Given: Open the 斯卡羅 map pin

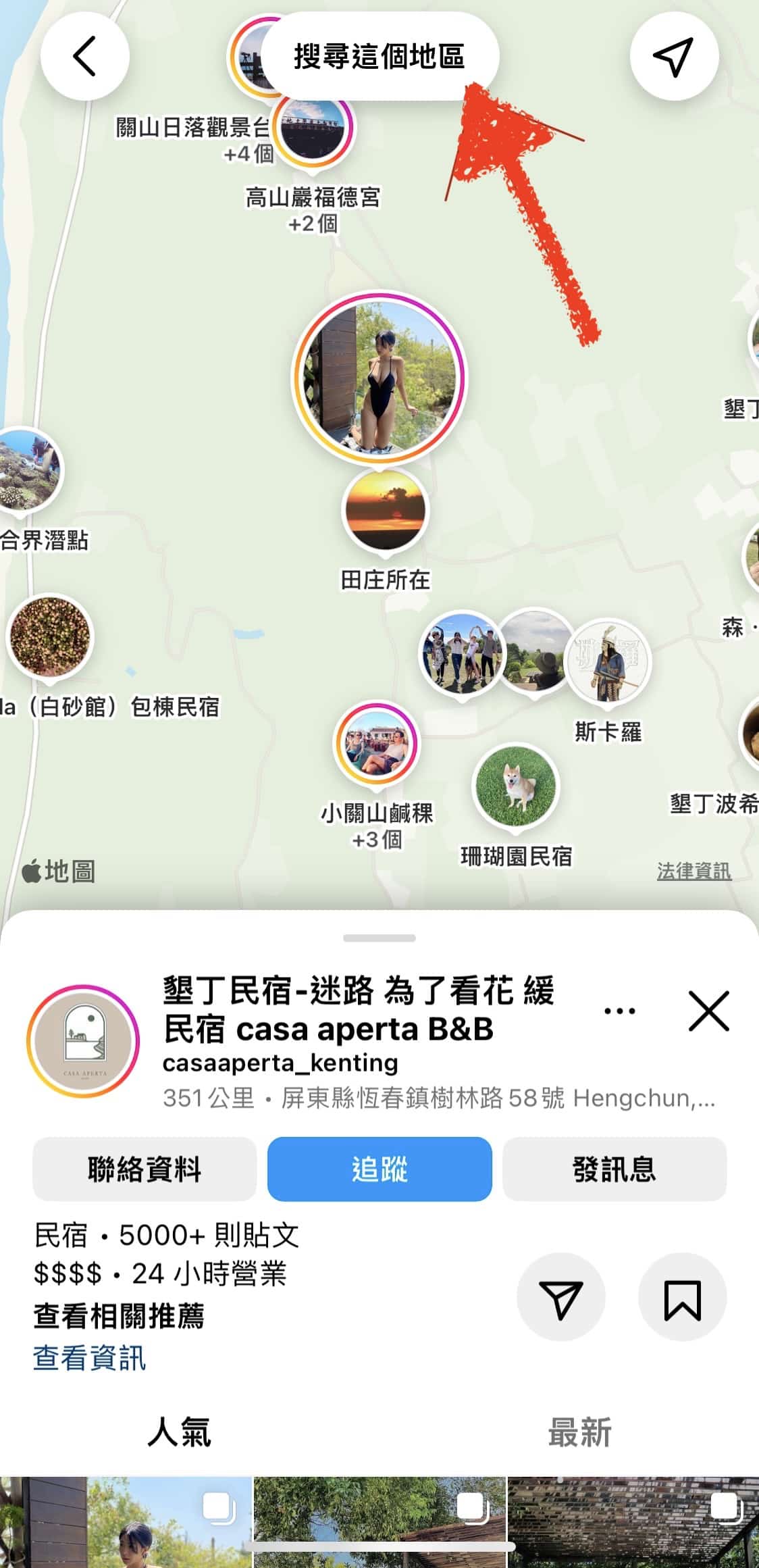Looking at the screenshot, I should coord(607,661).
